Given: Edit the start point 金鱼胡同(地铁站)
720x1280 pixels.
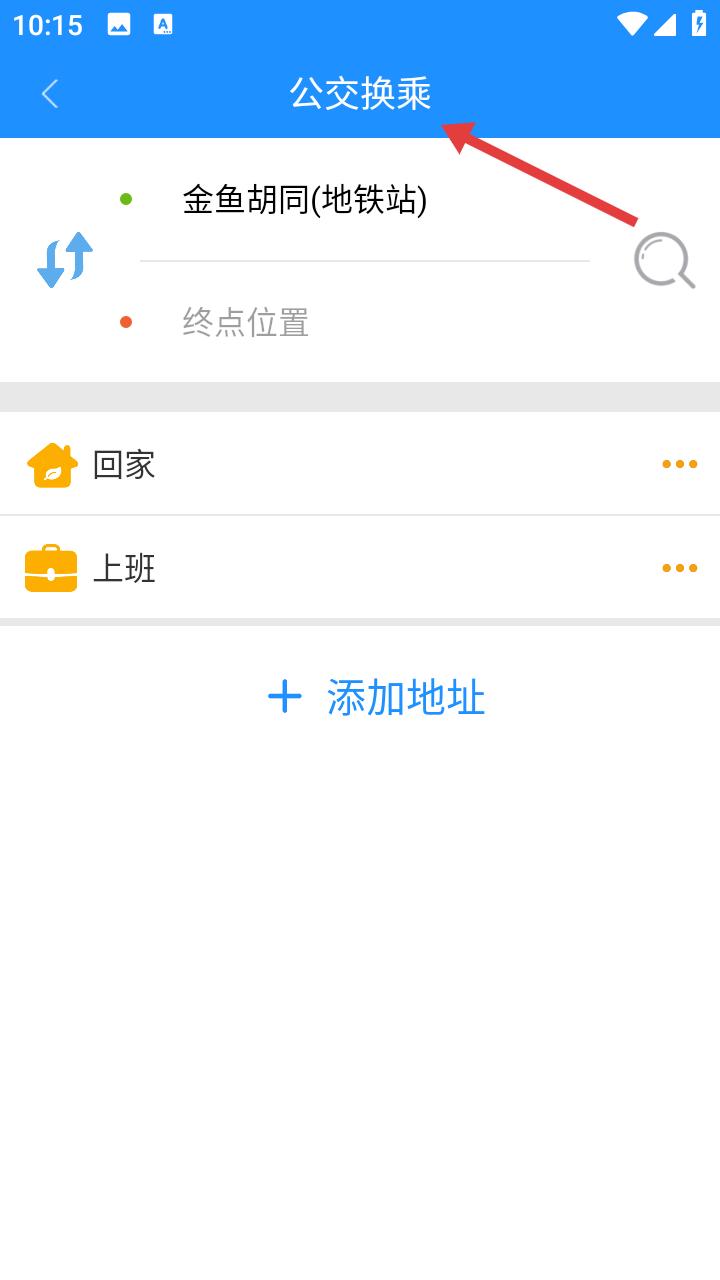Looking at the screenshot, I should click(304, 200).
